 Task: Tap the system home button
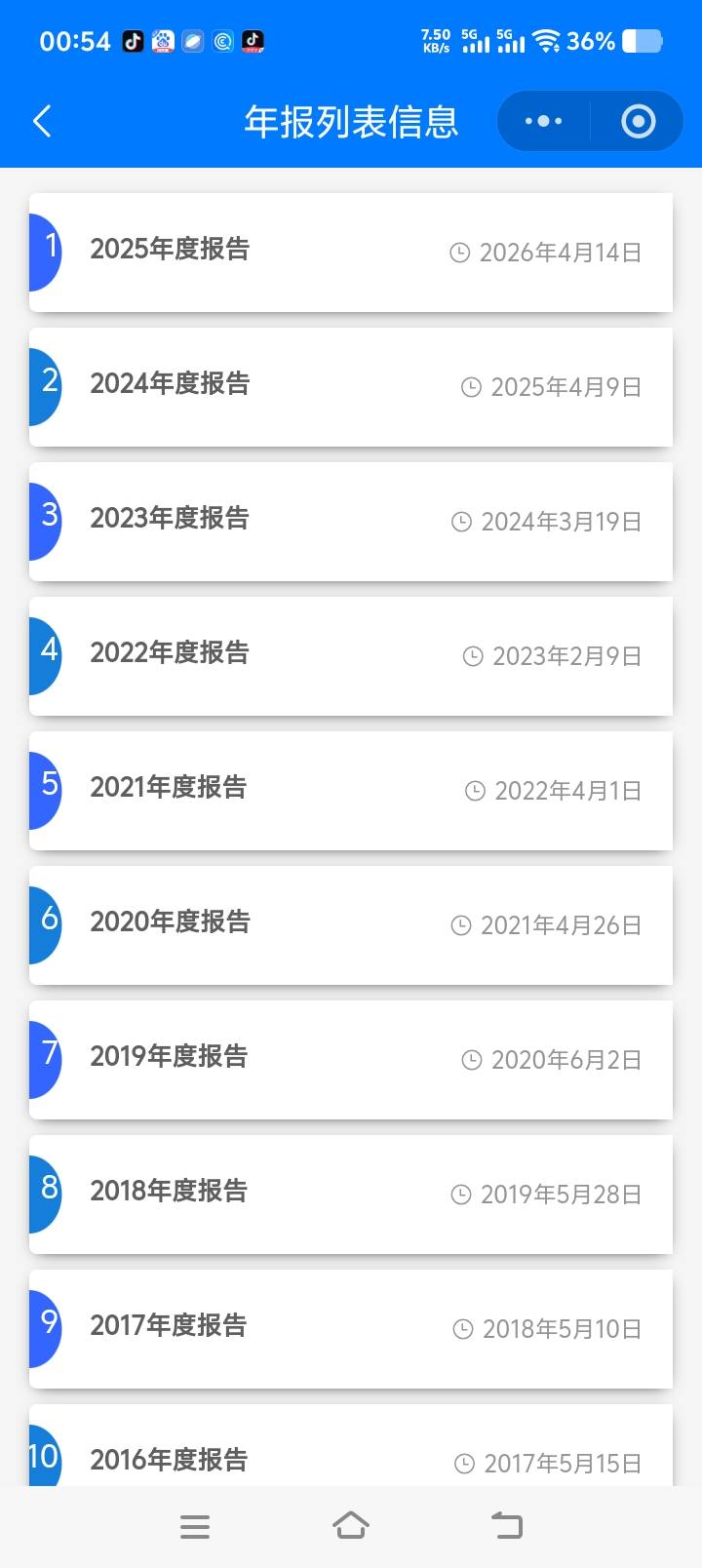[x=351, y=1526]
